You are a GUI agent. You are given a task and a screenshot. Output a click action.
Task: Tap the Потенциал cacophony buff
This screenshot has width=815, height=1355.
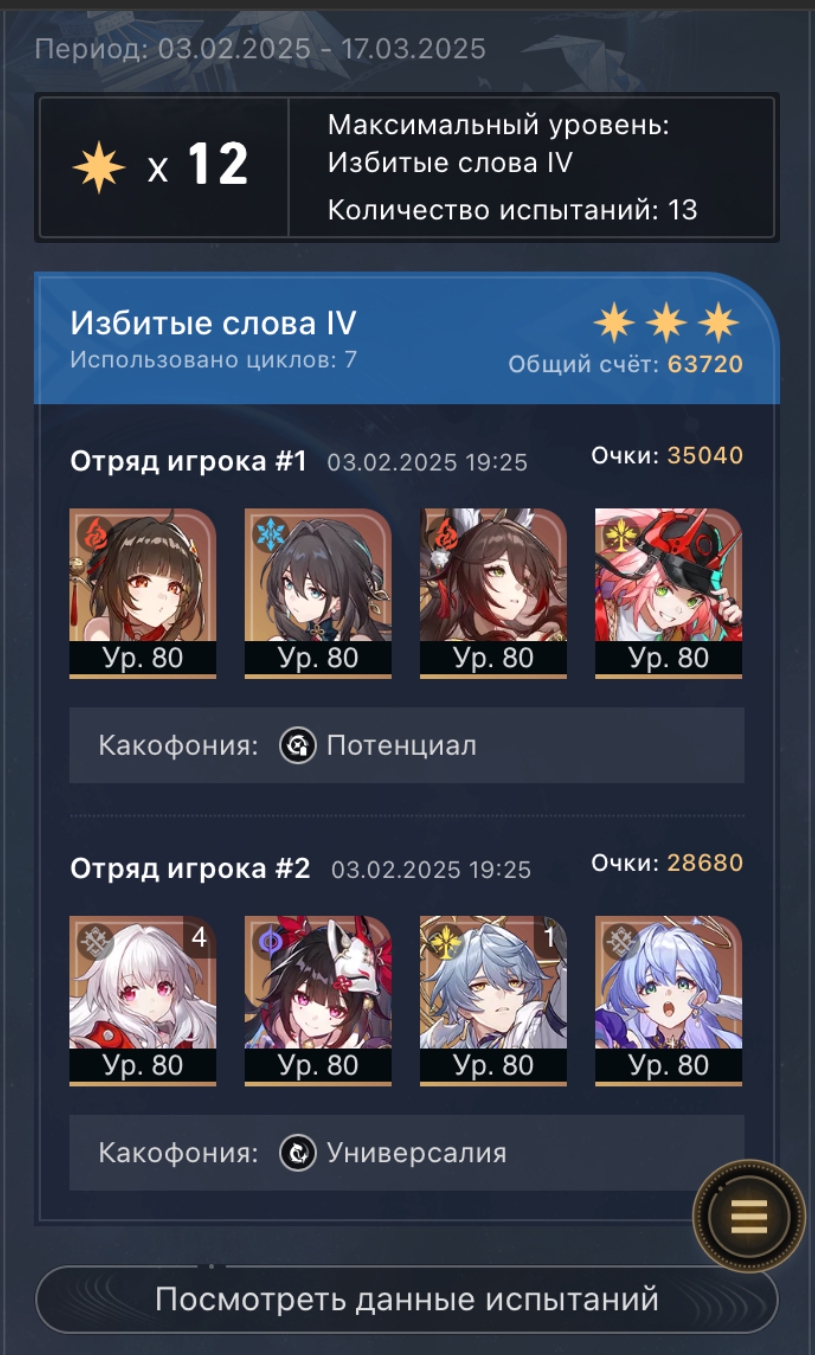tap(378, 745)
